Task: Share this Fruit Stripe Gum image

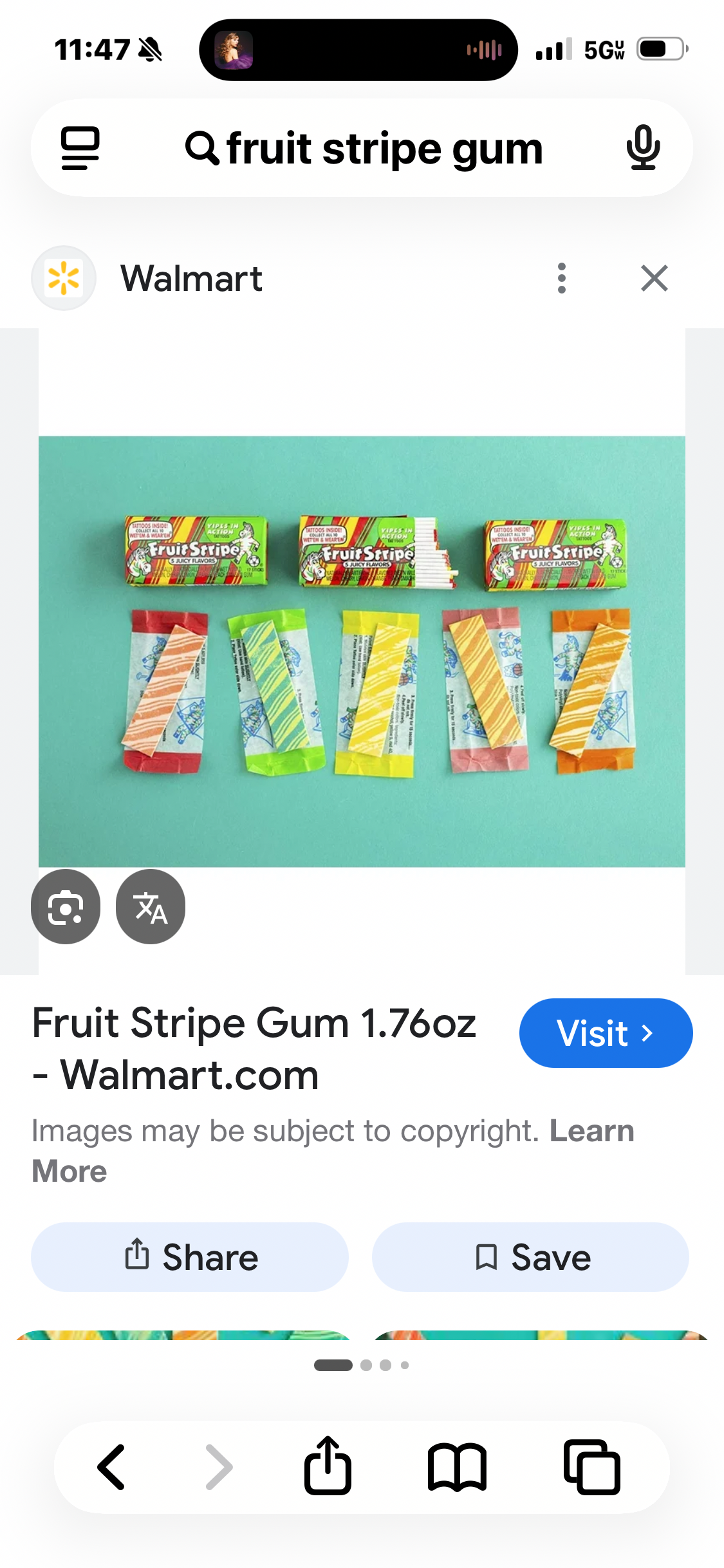Action: [x=190, y=1257]
